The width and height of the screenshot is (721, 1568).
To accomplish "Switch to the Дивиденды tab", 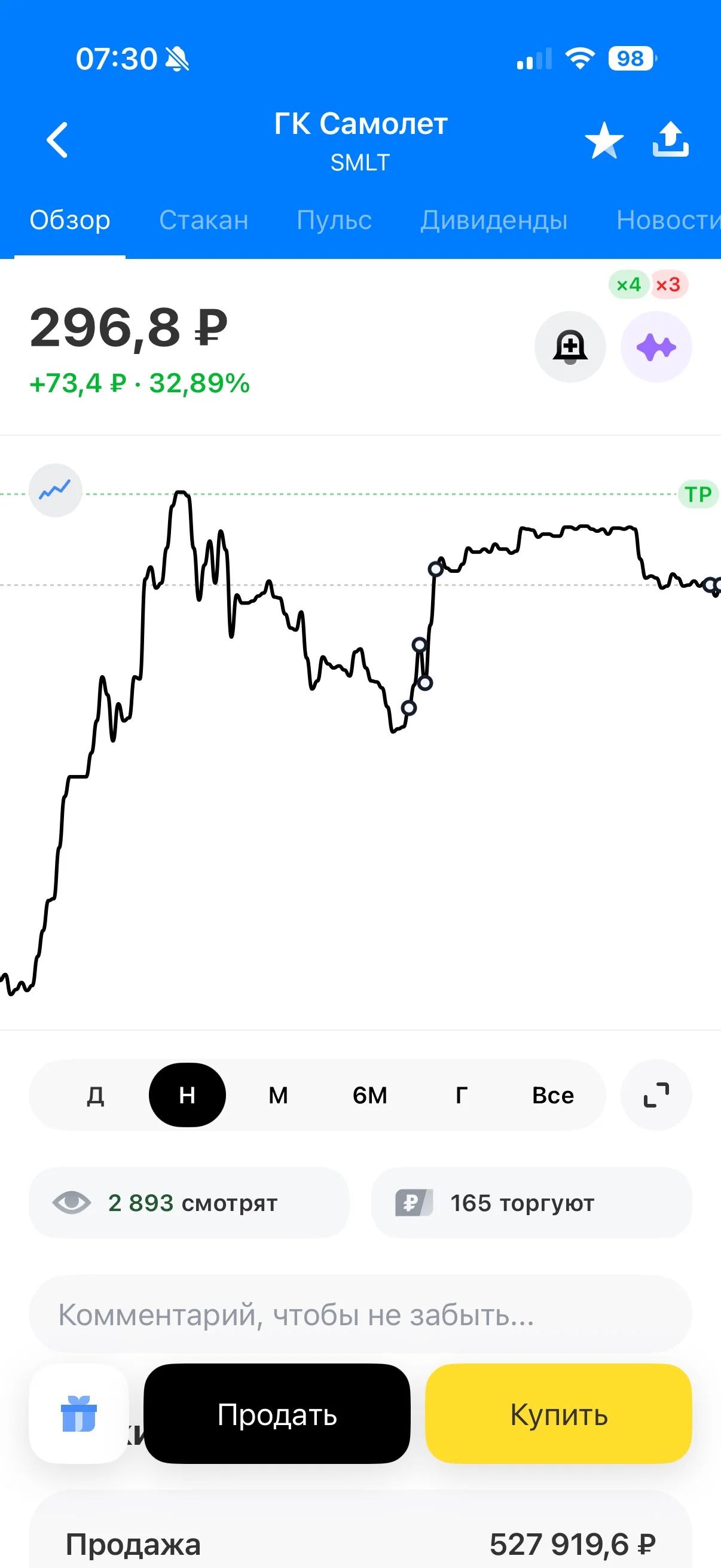I will pos(493,220).
